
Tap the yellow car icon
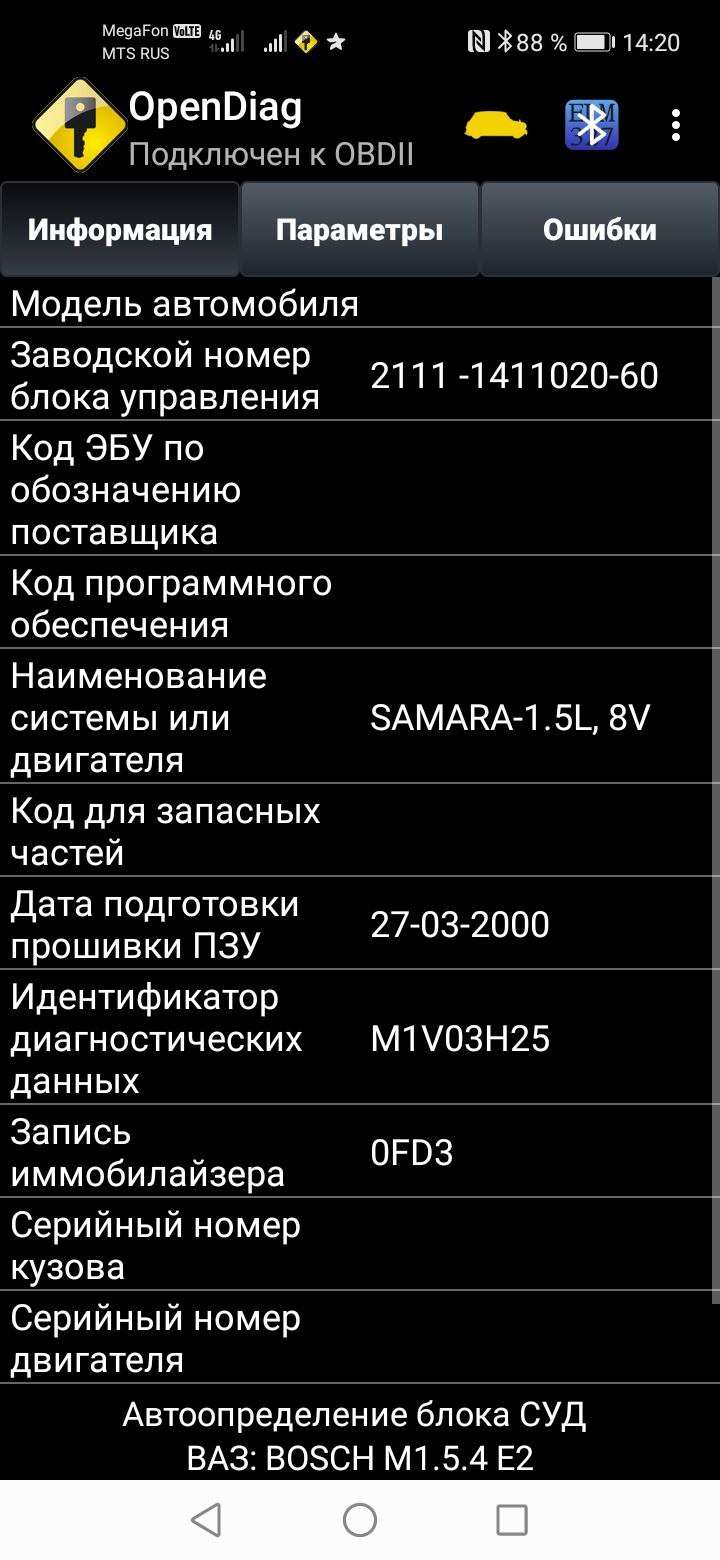pyautogui.click(x=495, y=126)
